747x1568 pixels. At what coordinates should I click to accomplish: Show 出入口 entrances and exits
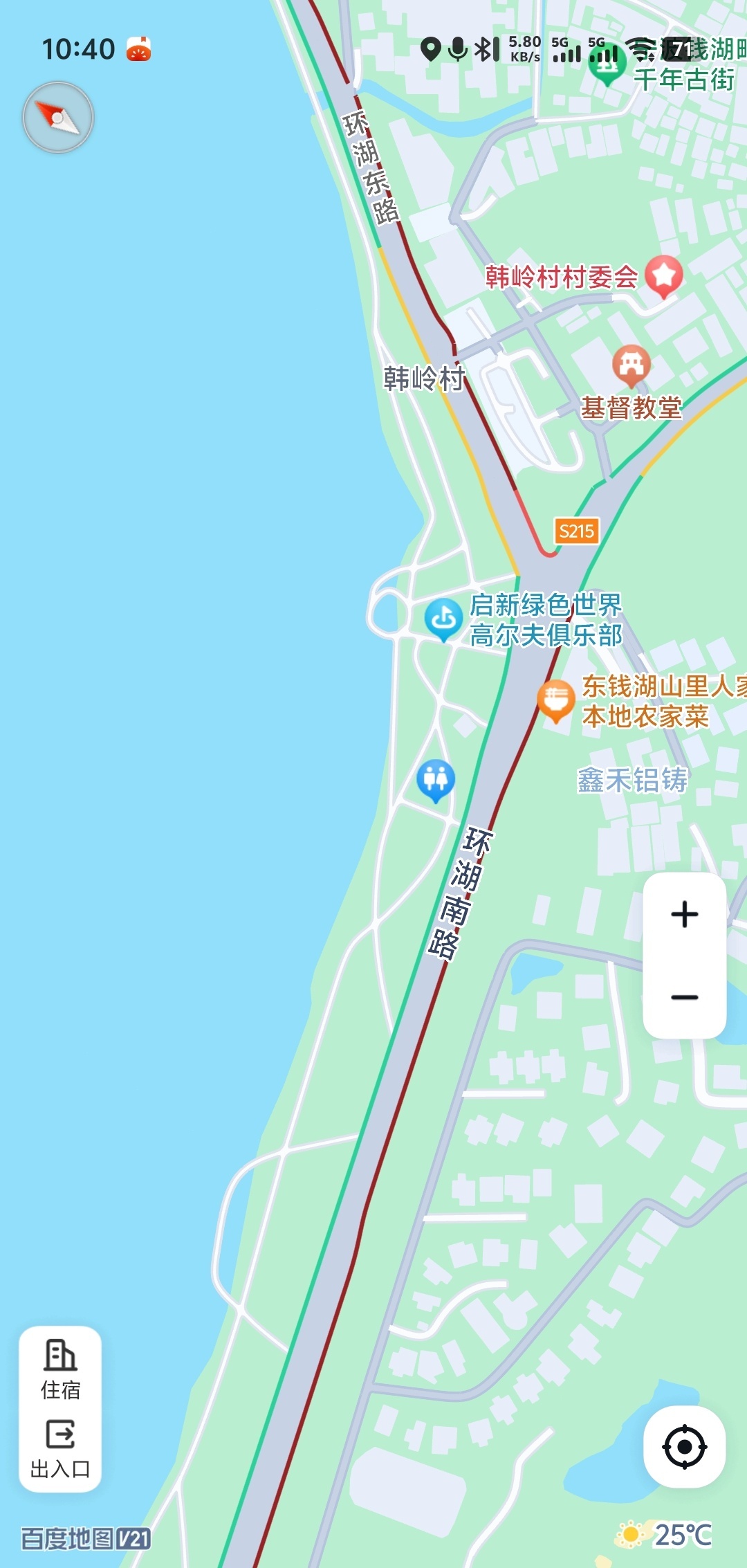pos(60,1449)
